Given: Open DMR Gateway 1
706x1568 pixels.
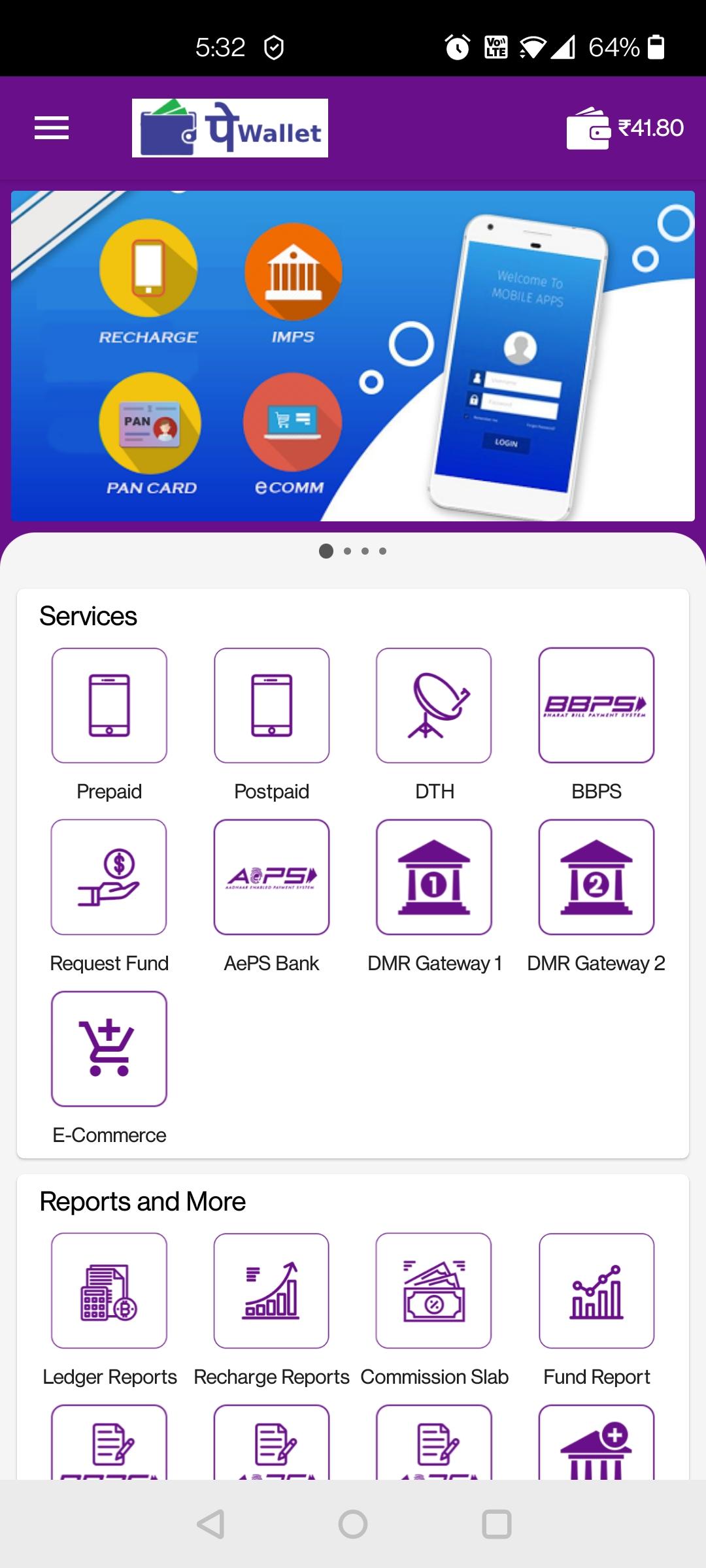Looking at the screenshot, I should pos(433,877).
